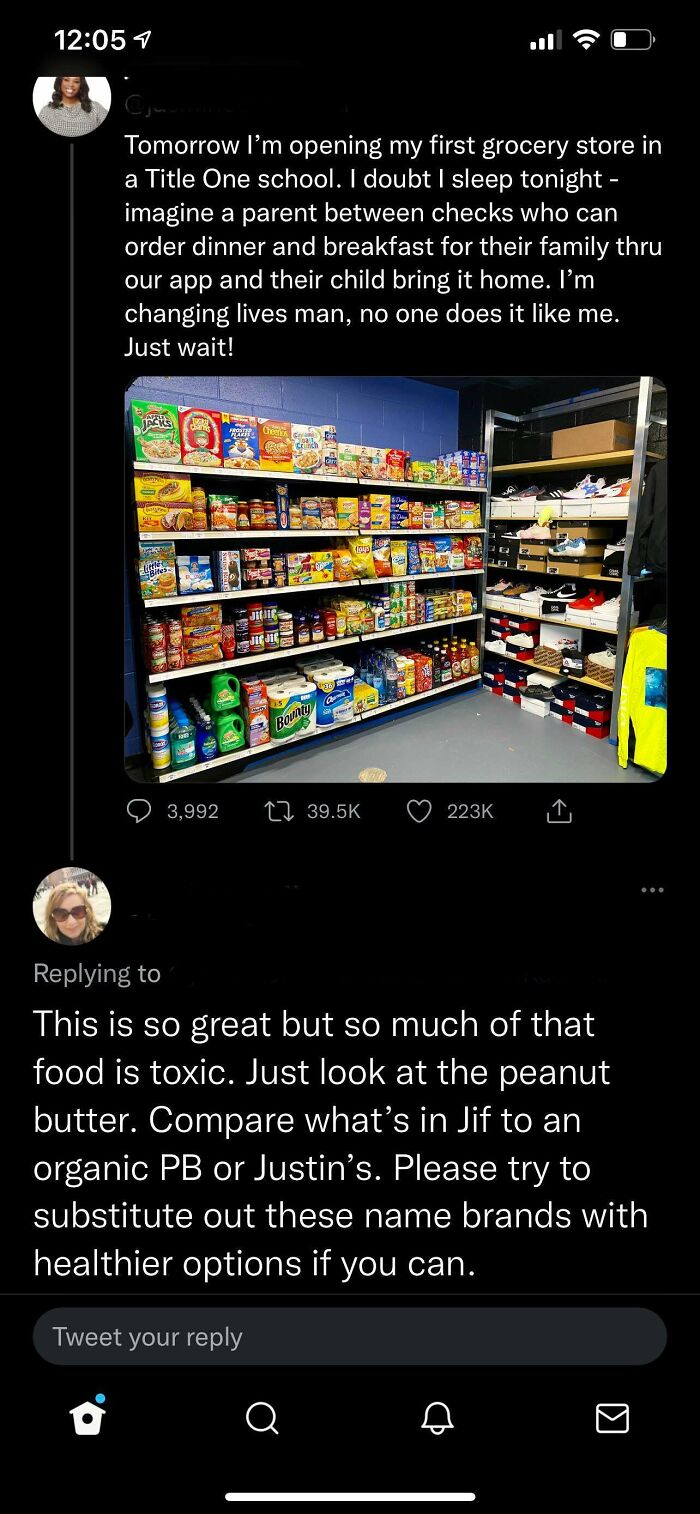Go to the Home tab

tap(88, 1417)
